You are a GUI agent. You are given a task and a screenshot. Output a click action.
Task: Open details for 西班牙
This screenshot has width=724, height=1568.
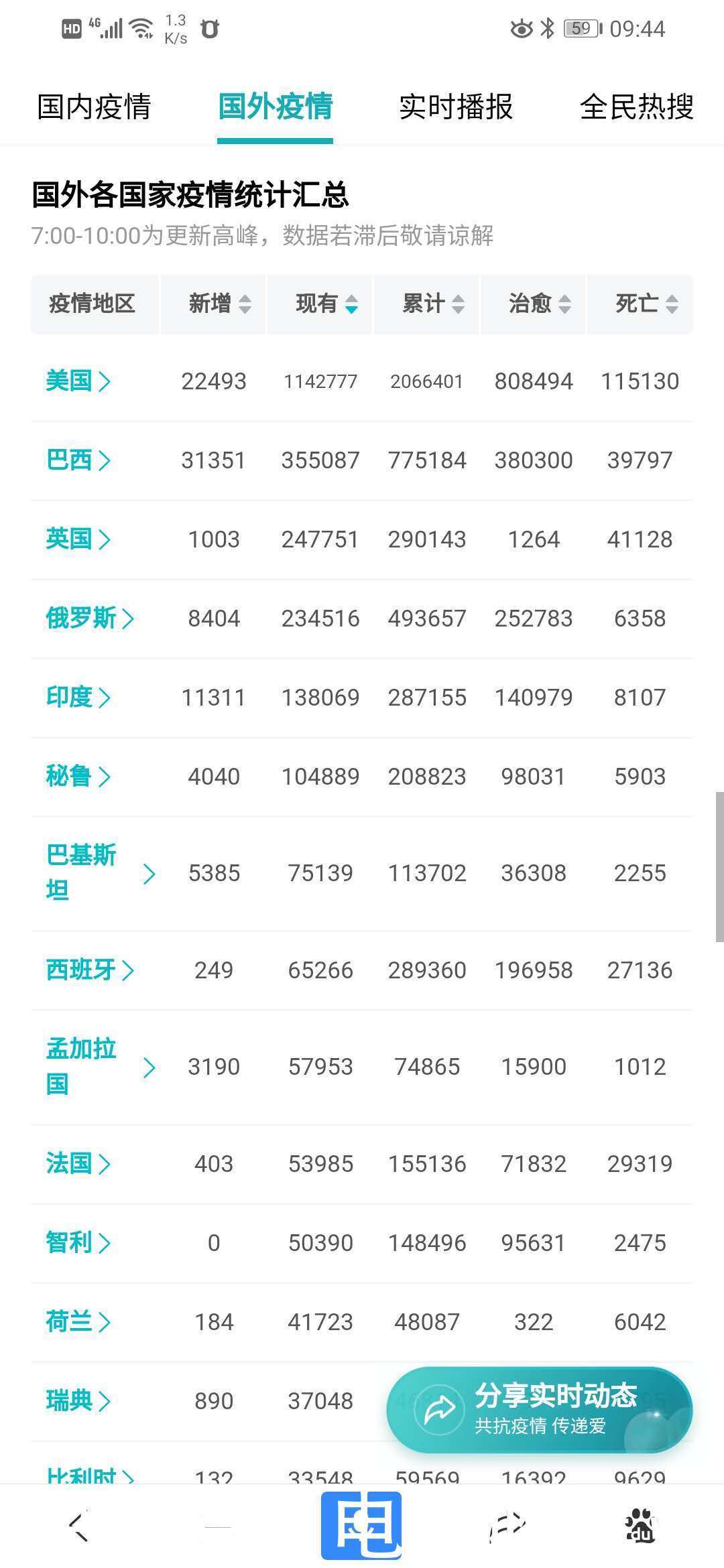90,970
